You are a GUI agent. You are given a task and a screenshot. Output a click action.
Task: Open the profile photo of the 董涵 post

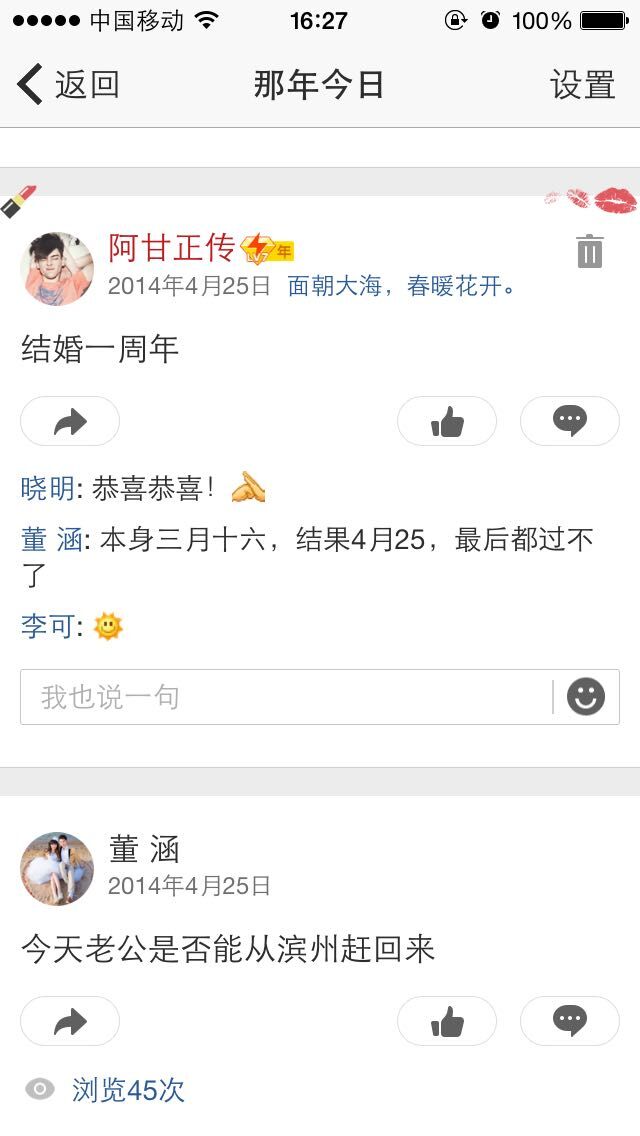pyautogui.click(x=57, y=869)
